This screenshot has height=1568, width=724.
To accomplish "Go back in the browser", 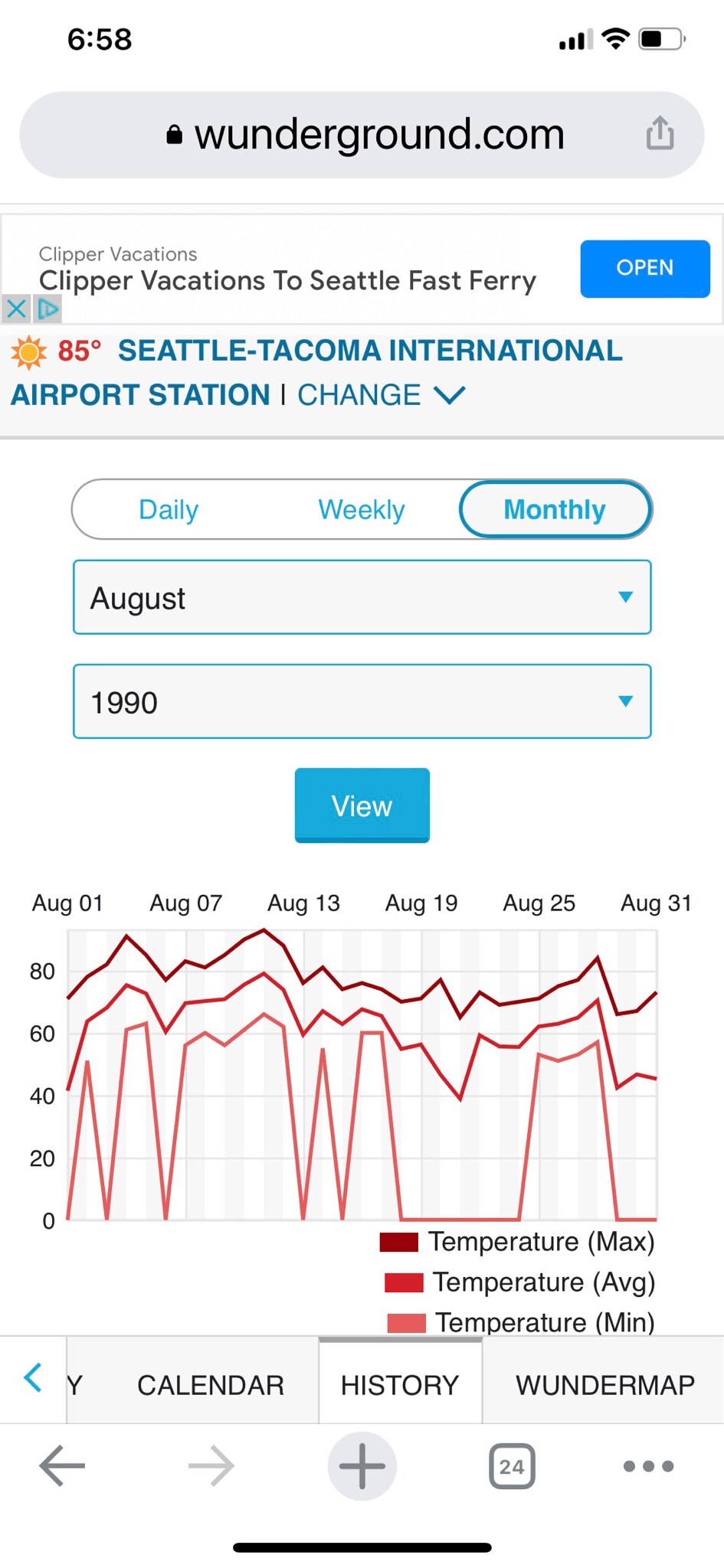I will (x=62, y=1466).
